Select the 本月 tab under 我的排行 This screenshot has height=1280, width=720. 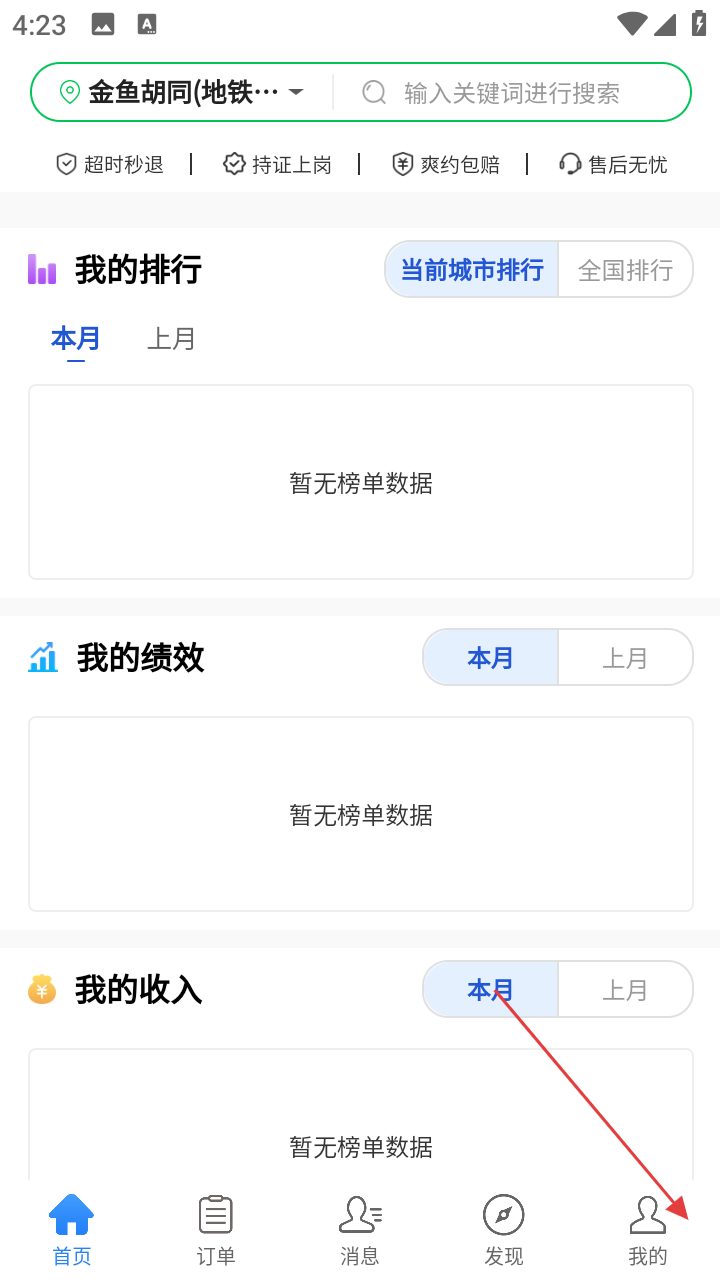76,339
